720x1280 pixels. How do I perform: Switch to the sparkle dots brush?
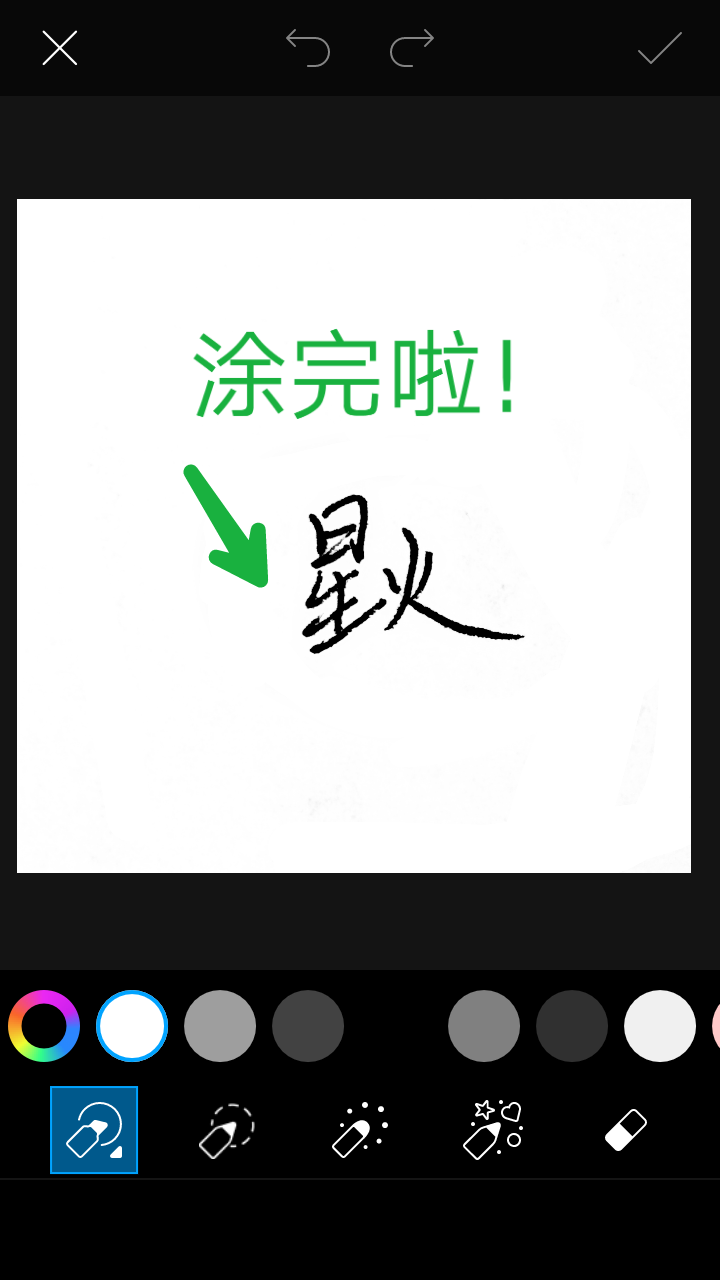(360, 1130)
